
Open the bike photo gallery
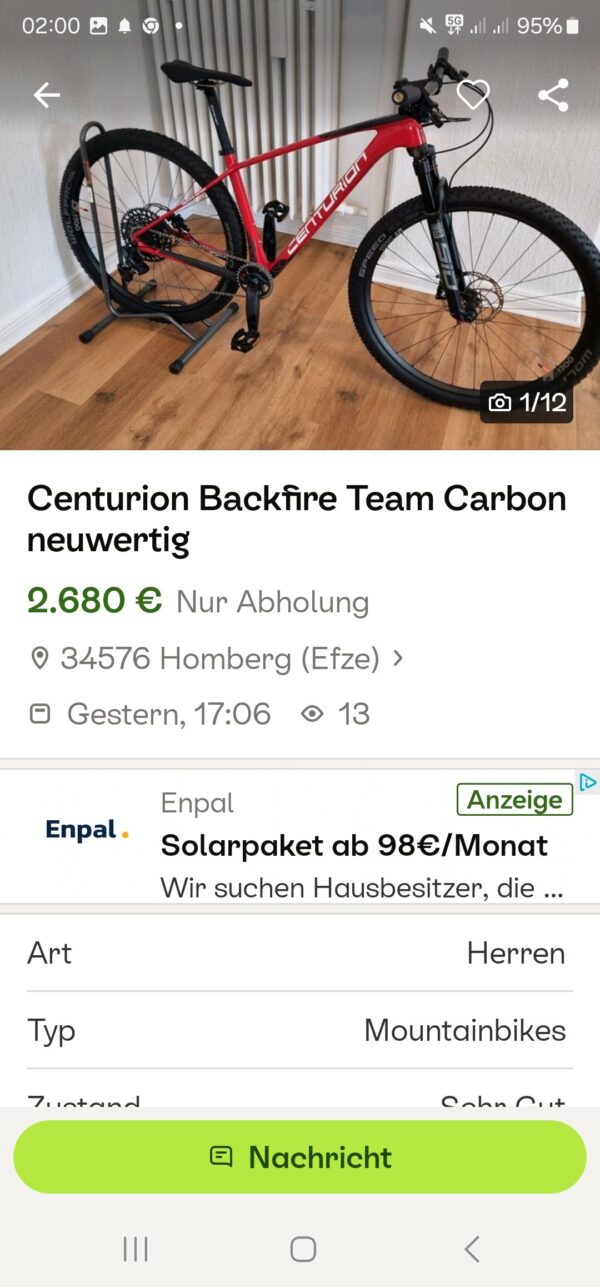point(300,250)
